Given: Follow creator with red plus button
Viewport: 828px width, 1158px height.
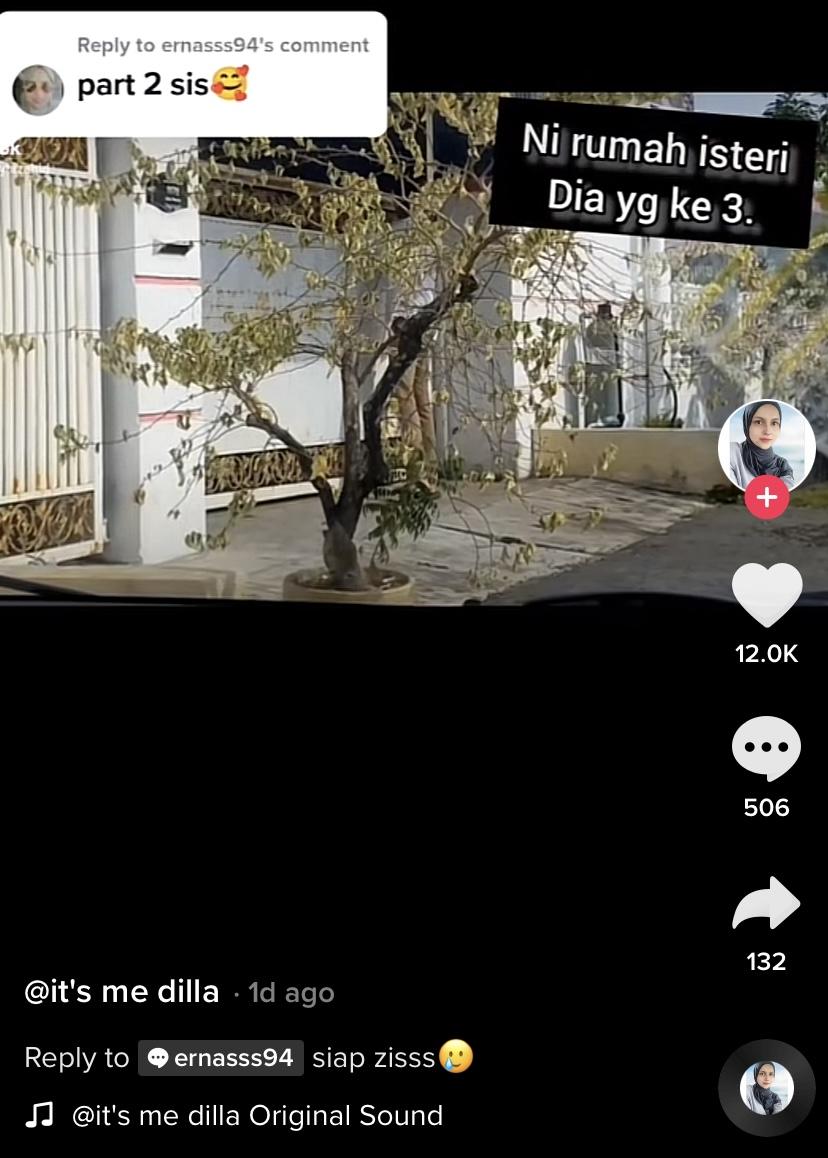Looking at the screenshot, I should pos(766,497).
